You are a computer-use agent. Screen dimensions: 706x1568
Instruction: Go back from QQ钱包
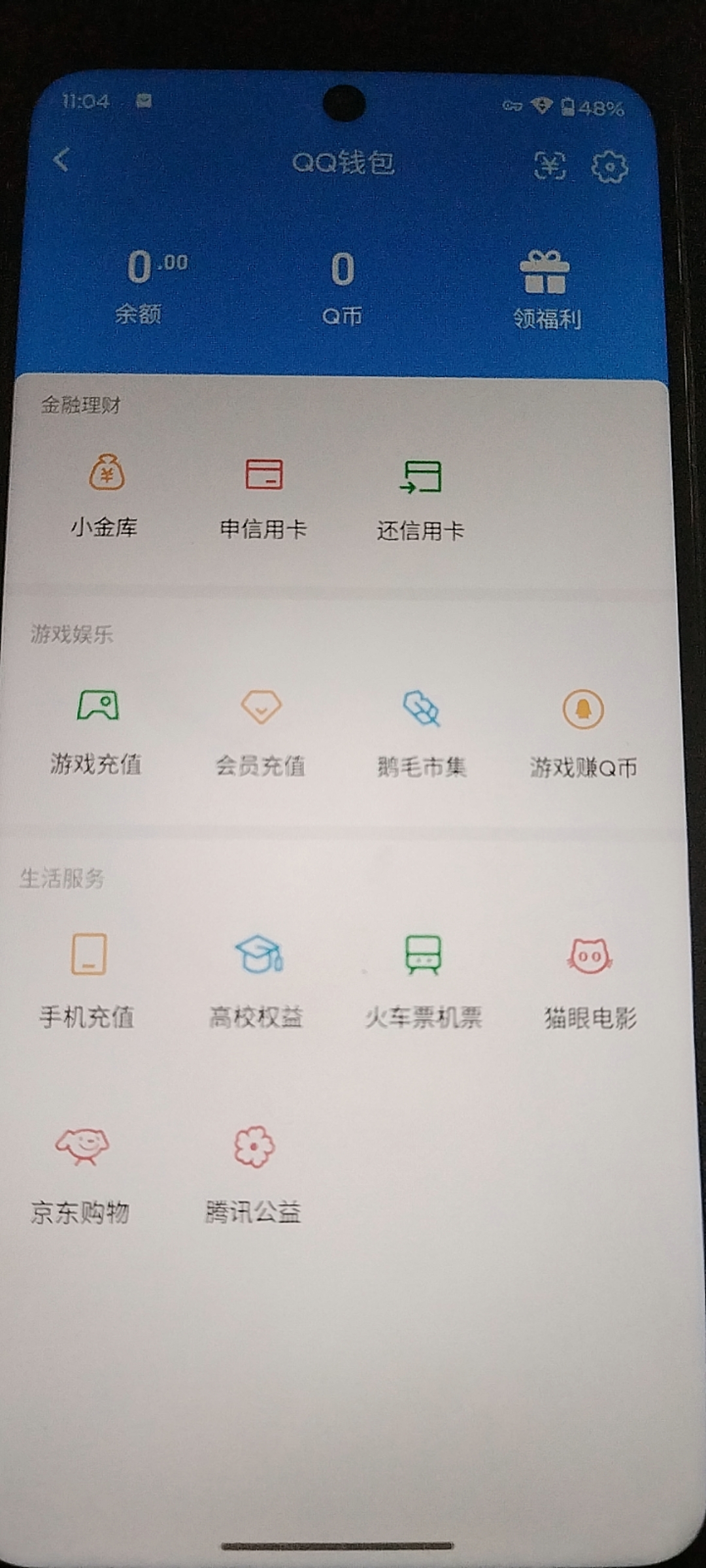pos(62,159)
